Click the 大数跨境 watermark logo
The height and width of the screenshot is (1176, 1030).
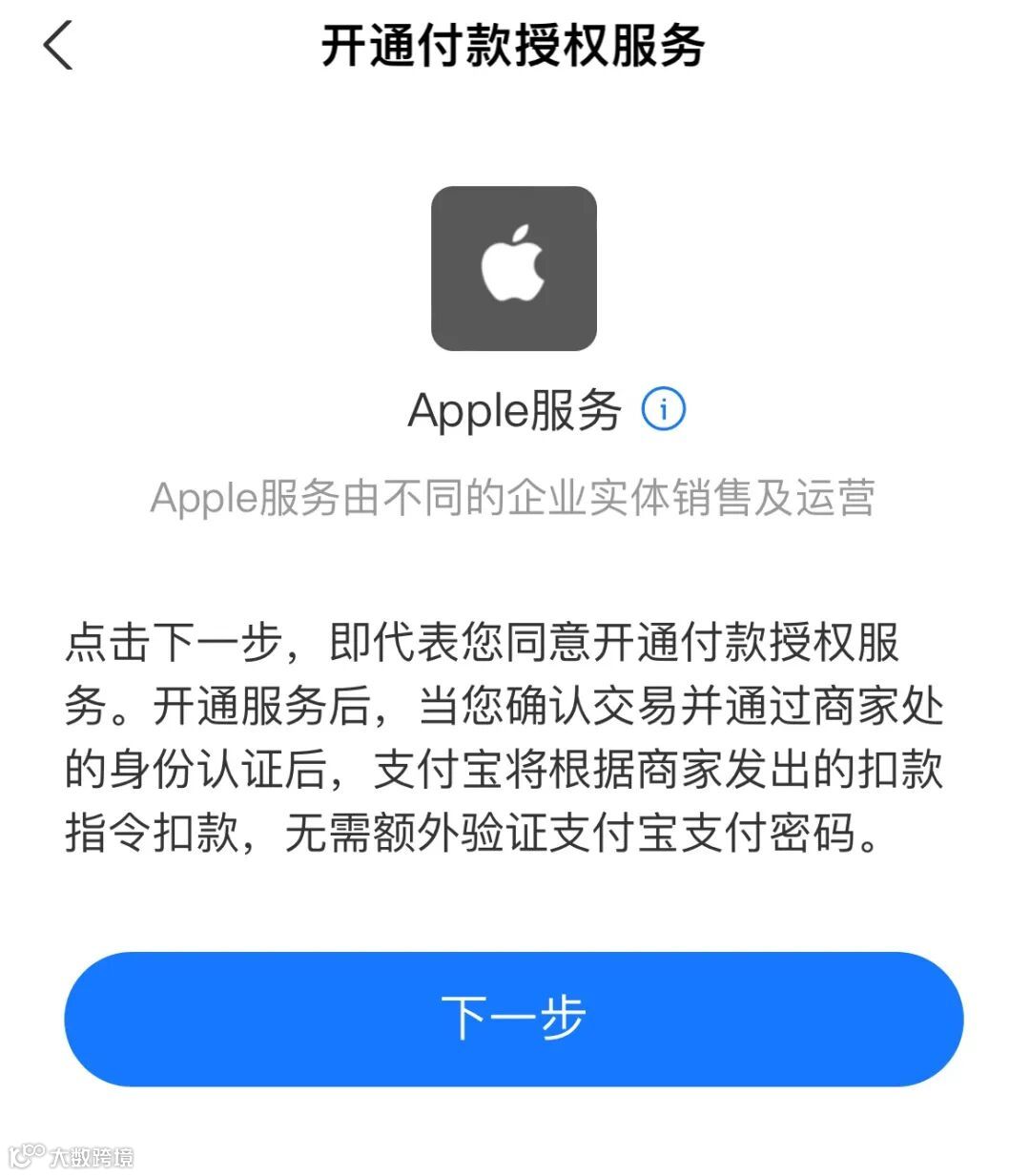click(x=72, y=1154)
